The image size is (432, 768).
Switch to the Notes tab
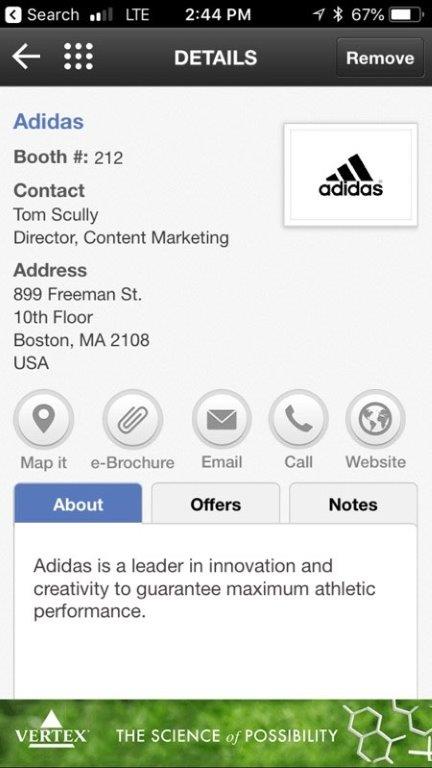coord(353,504)
